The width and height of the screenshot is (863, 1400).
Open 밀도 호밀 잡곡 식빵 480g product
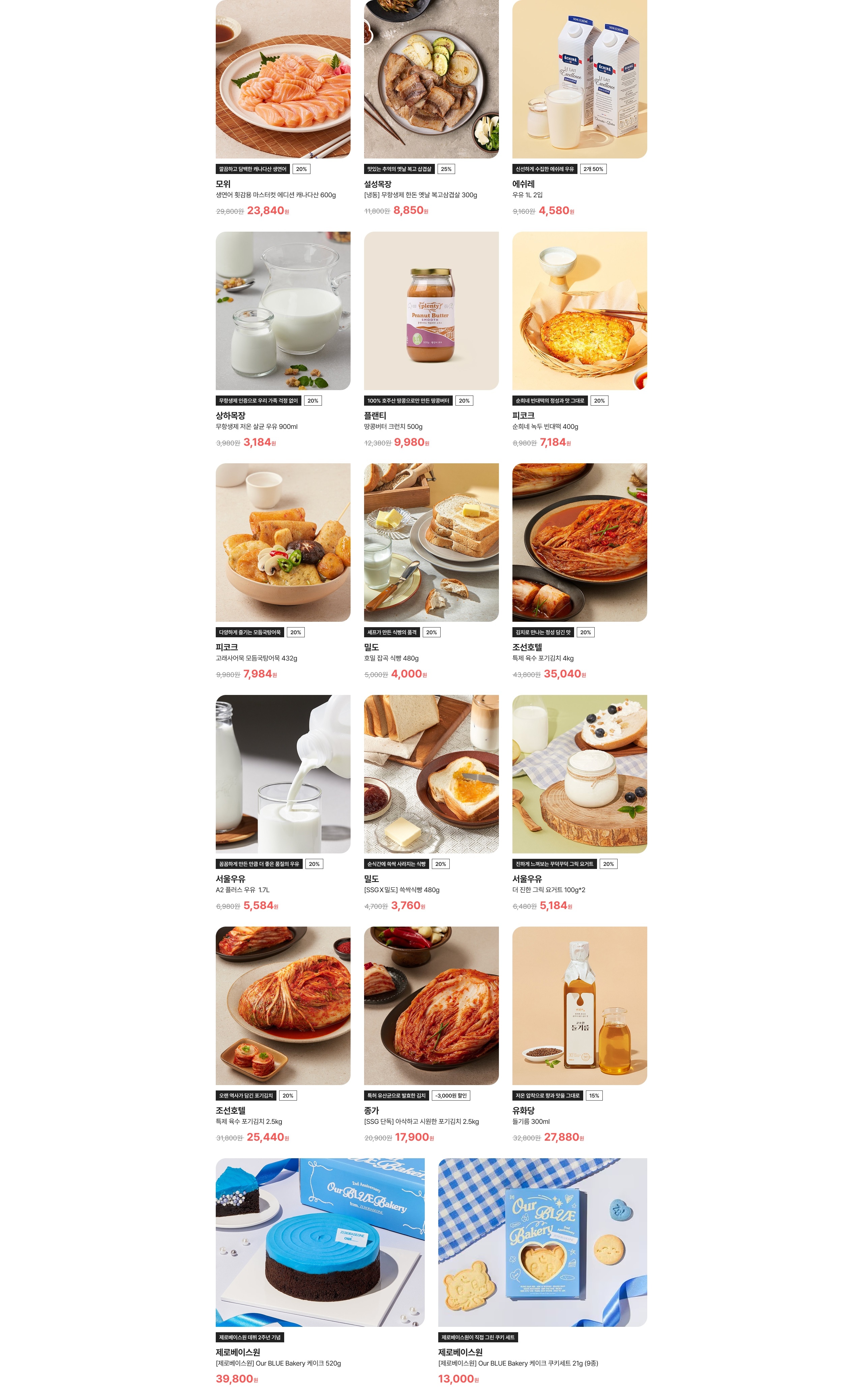click(431, 542)
